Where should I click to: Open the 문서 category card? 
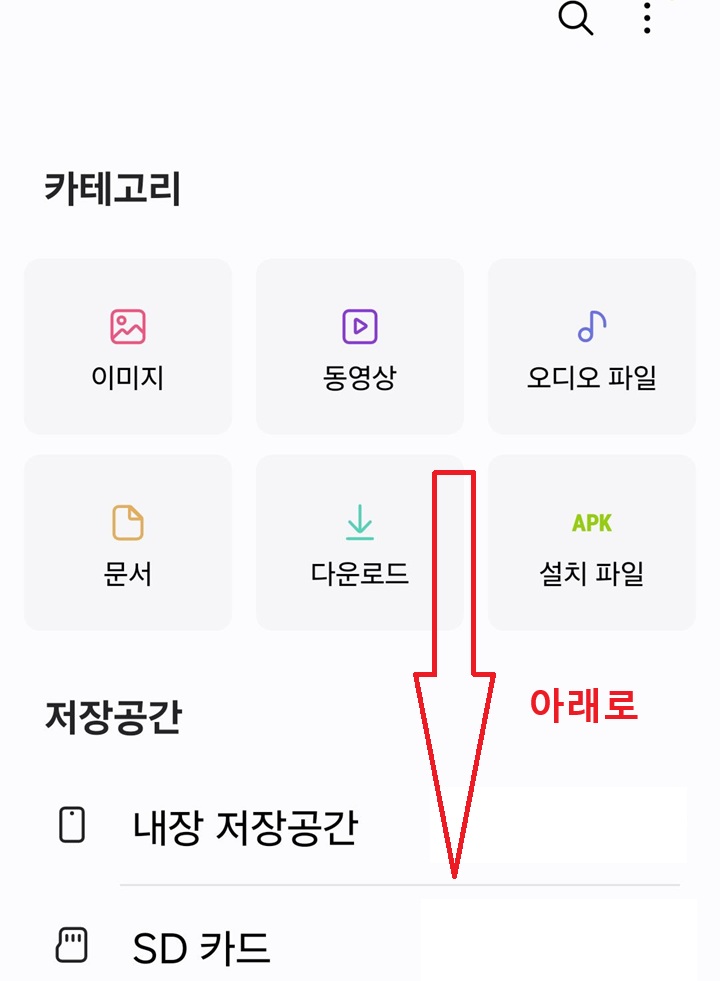127,542
